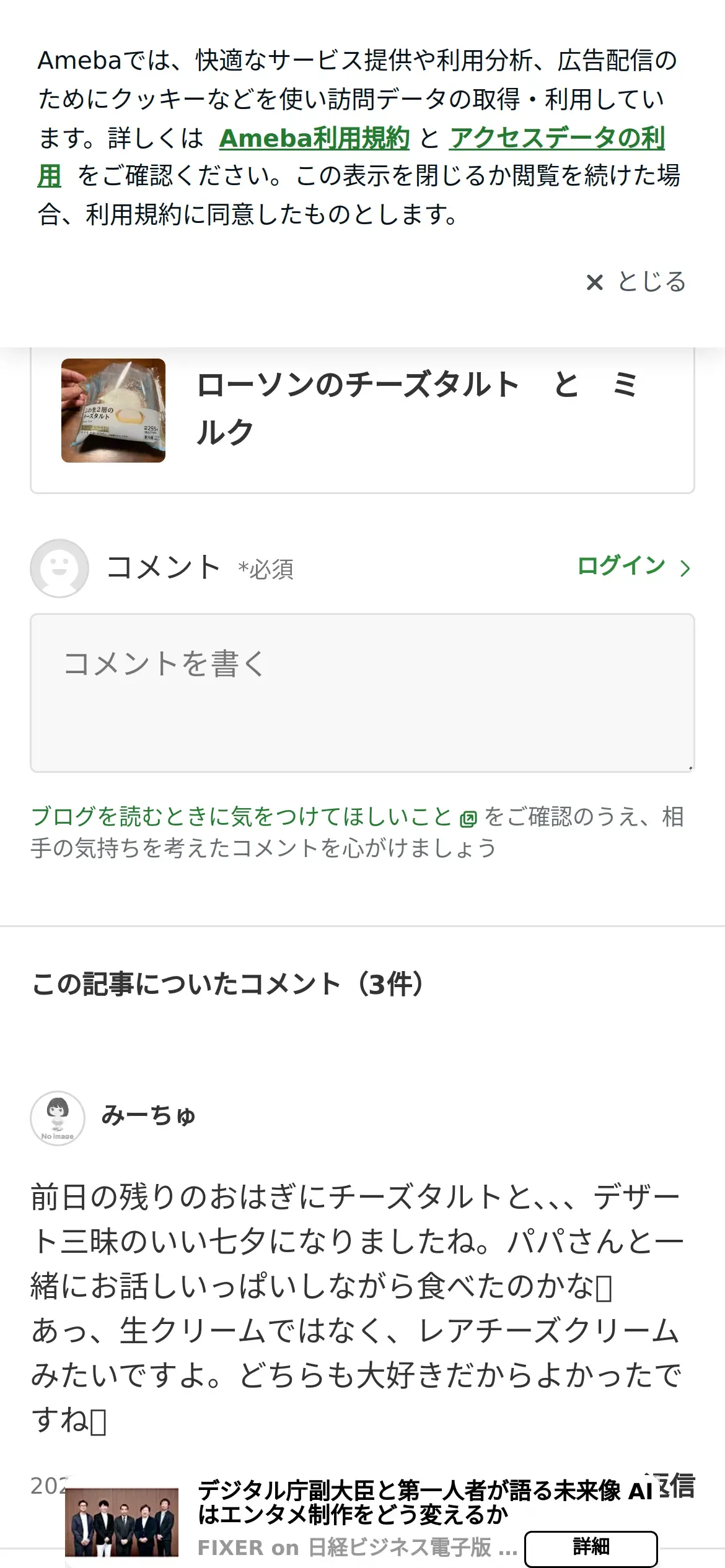
Task: Tap the 詳細 button on the ad
Action: pyautogui.click(x=591, y=1548)
